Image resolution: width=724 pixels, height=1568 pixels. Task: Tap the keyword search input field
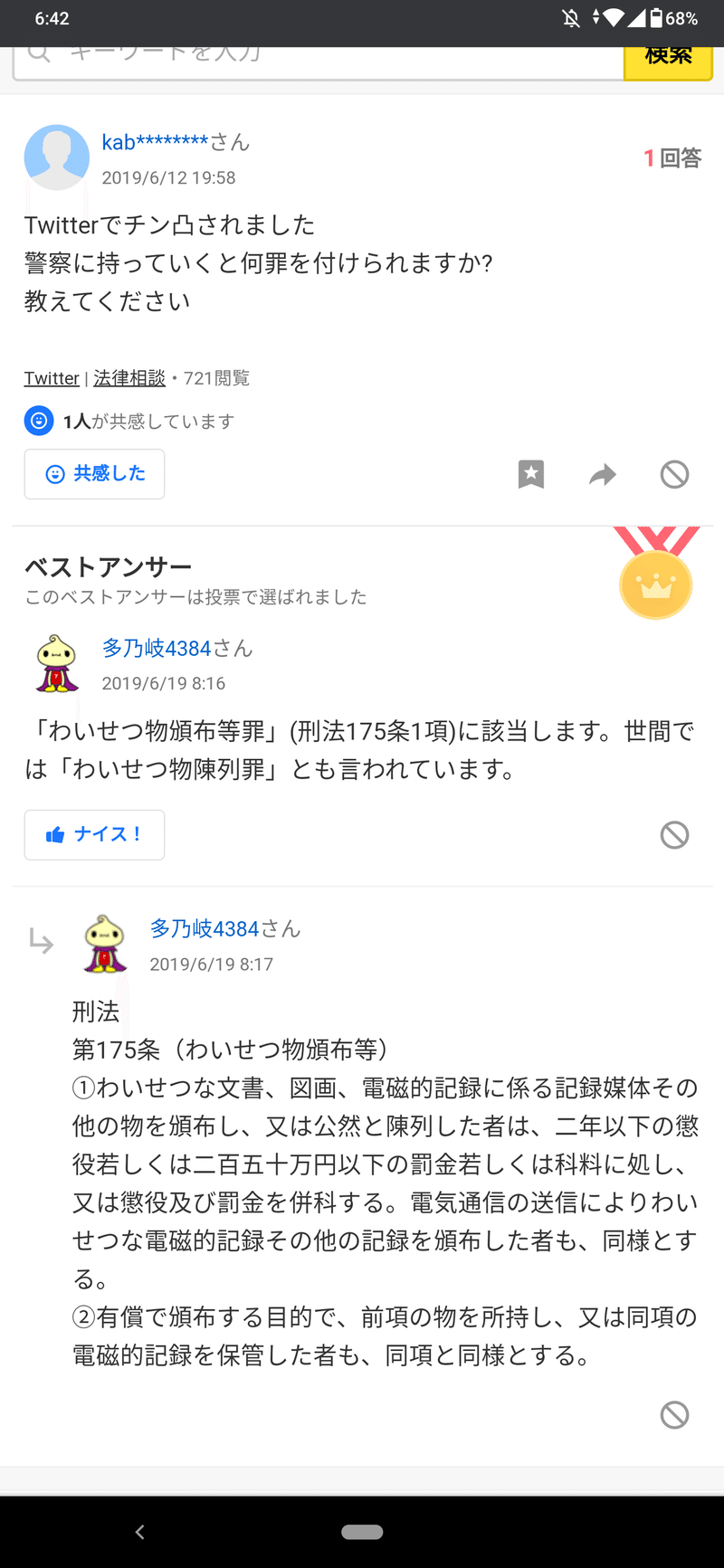pyautogui.click(x=317, y=60)
